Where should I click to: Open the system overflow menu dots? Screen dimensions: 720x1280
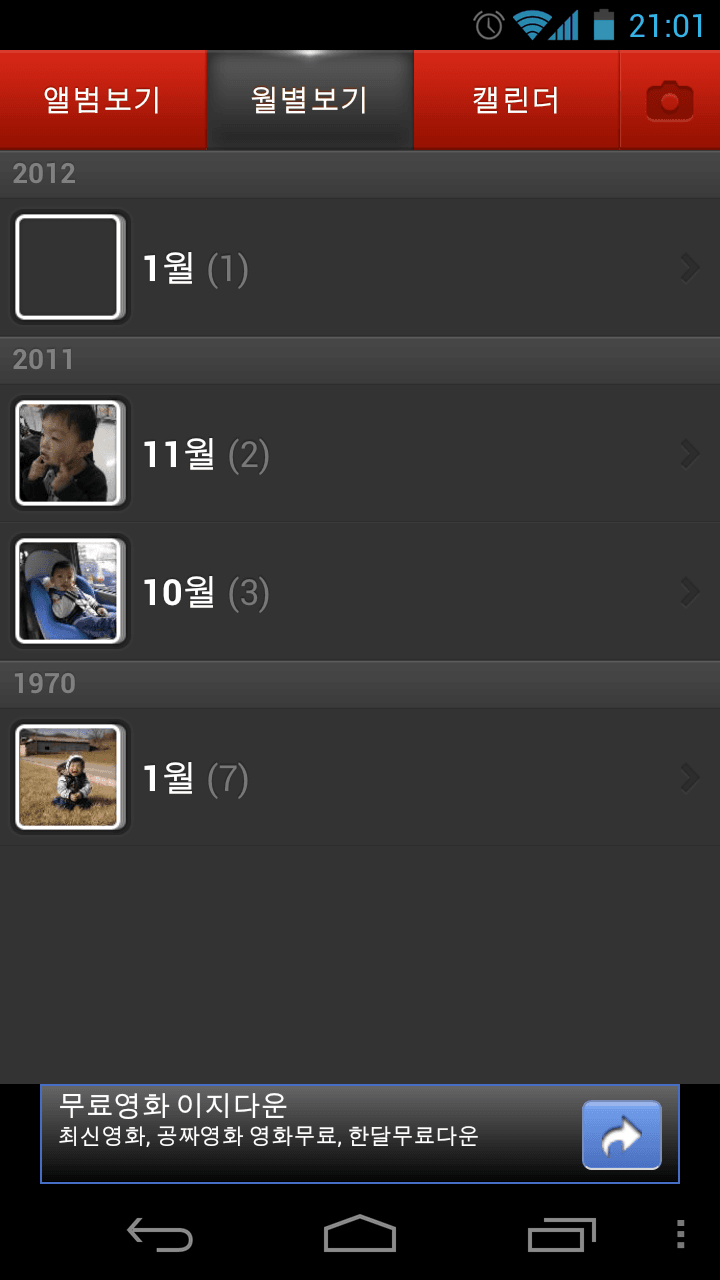click(680, 1236)
